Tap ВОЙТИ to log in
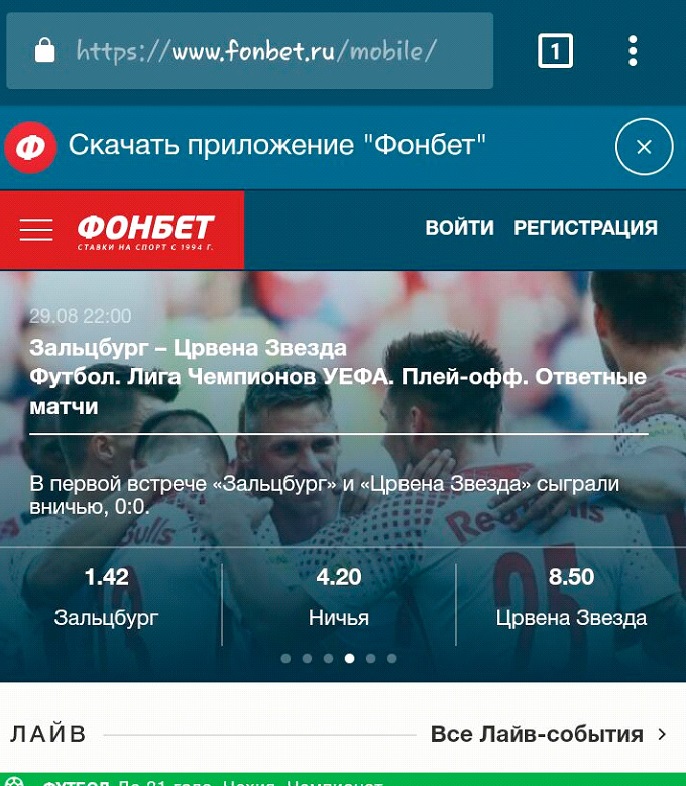686x786 pixels. (460, 228)
